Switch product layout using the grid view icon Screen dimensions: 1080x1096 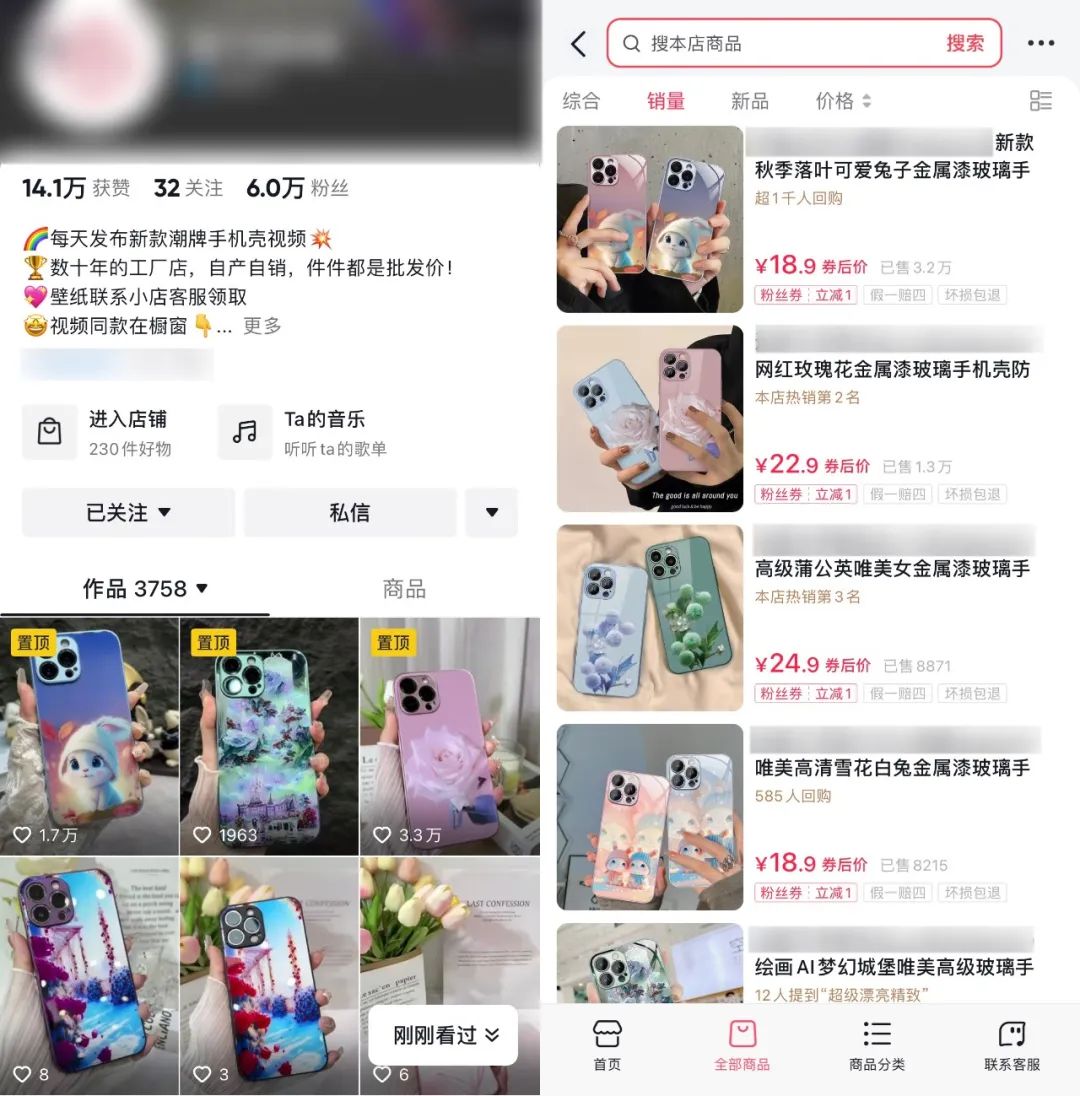1041,101
